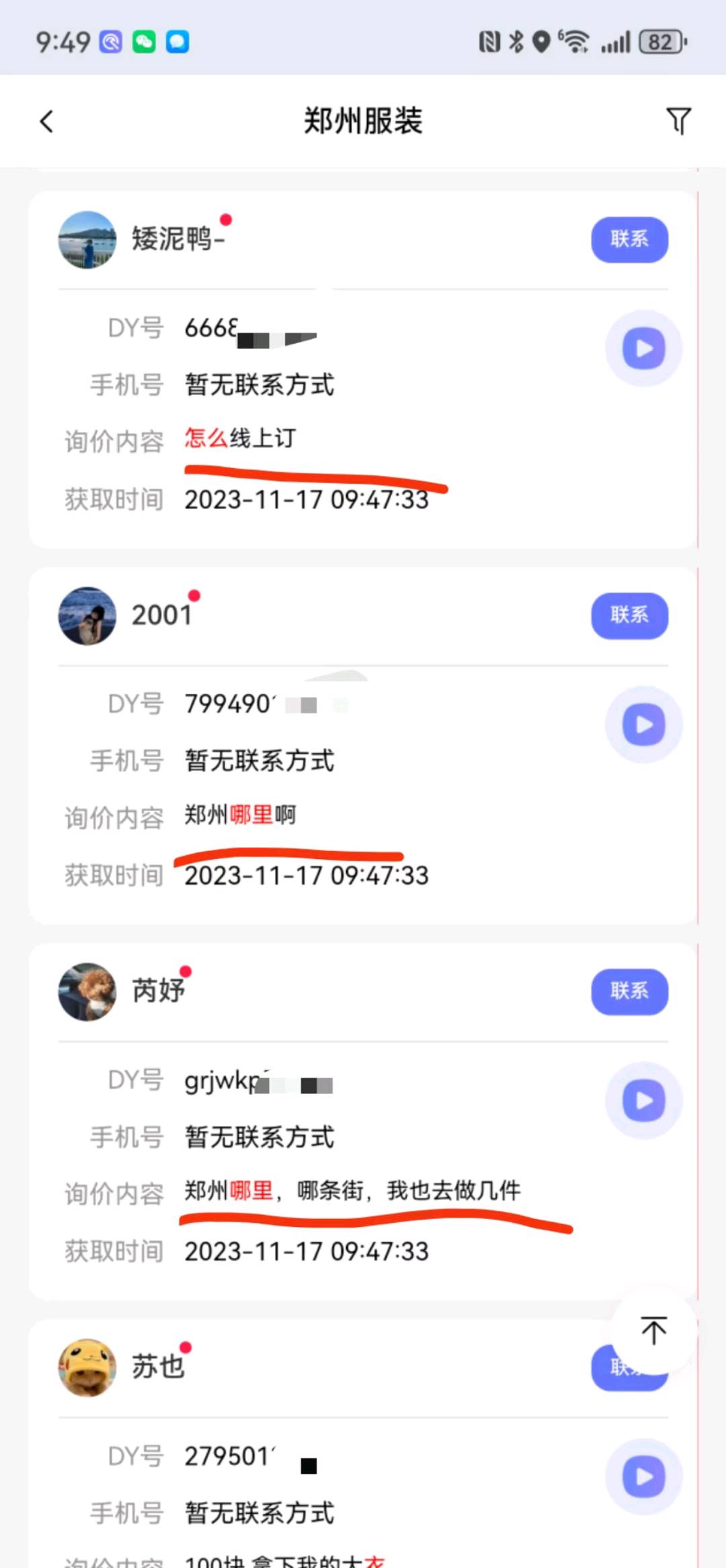The width and height of the screenshot is (726, 1568).
Task: Play the video in 2001's card
Action: pyautogui.click(x=643, y=724)
